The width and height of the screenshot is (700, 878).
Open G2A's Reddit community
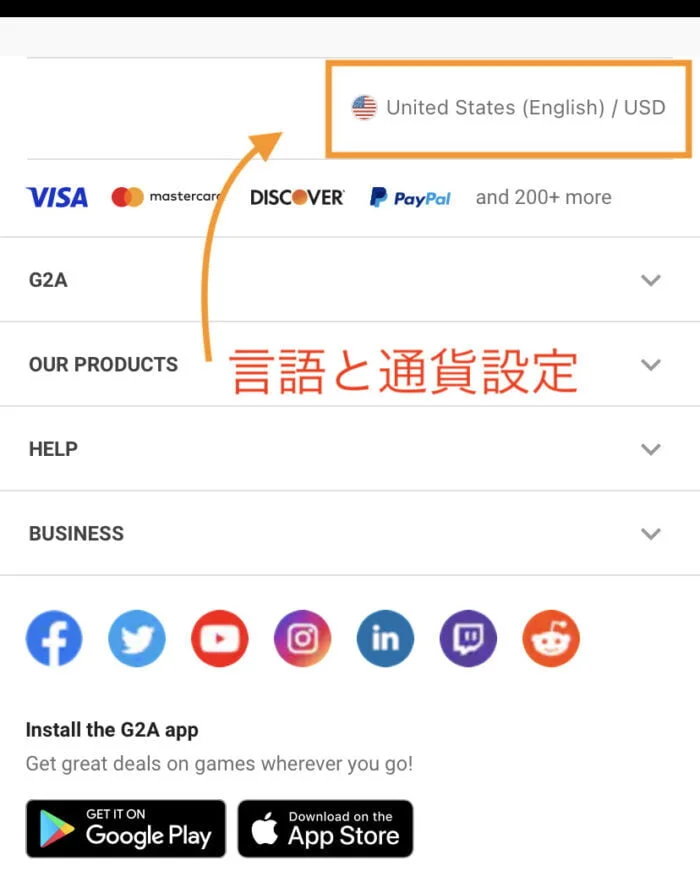pos(551,639)
